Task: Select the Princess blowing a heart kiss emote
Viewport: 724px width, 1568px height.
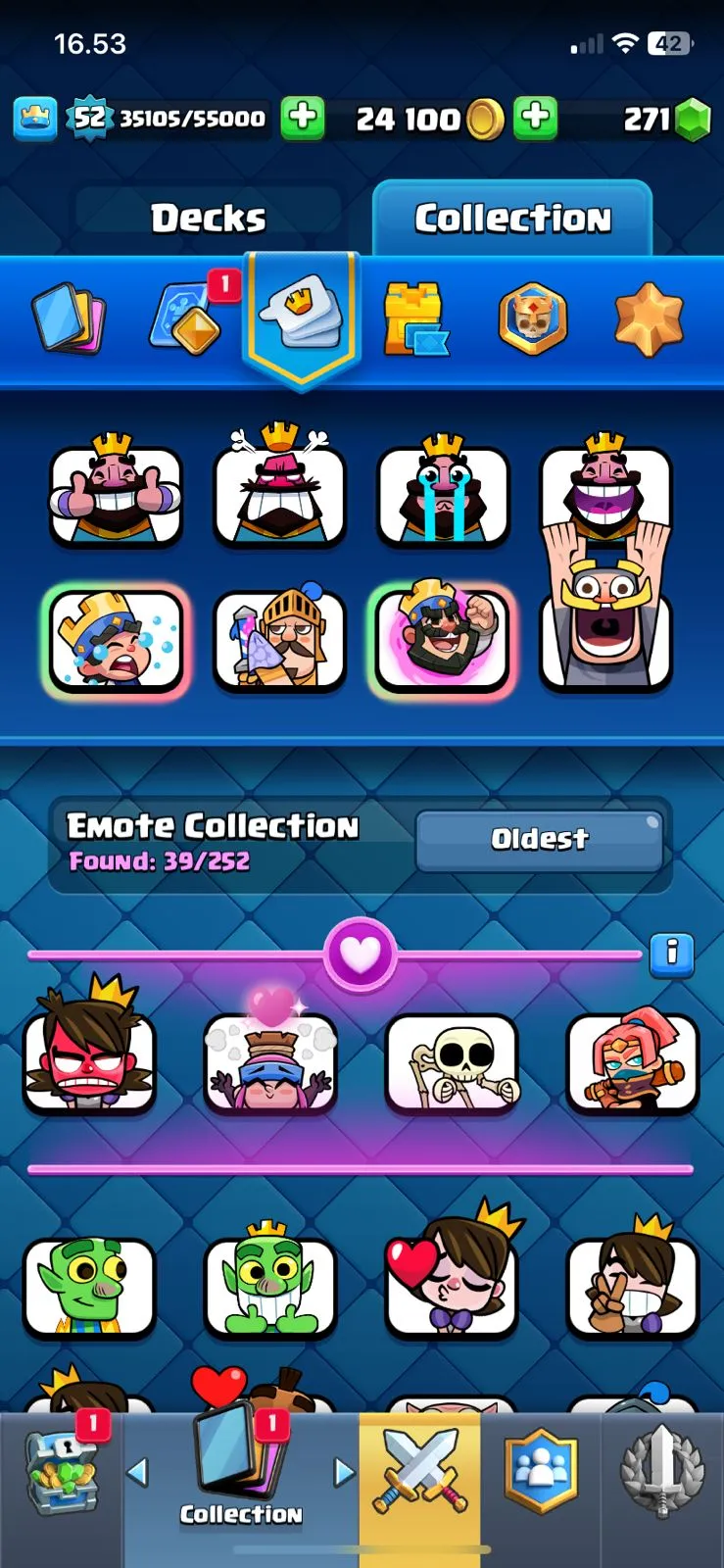Action: [x=452, y=1279]
